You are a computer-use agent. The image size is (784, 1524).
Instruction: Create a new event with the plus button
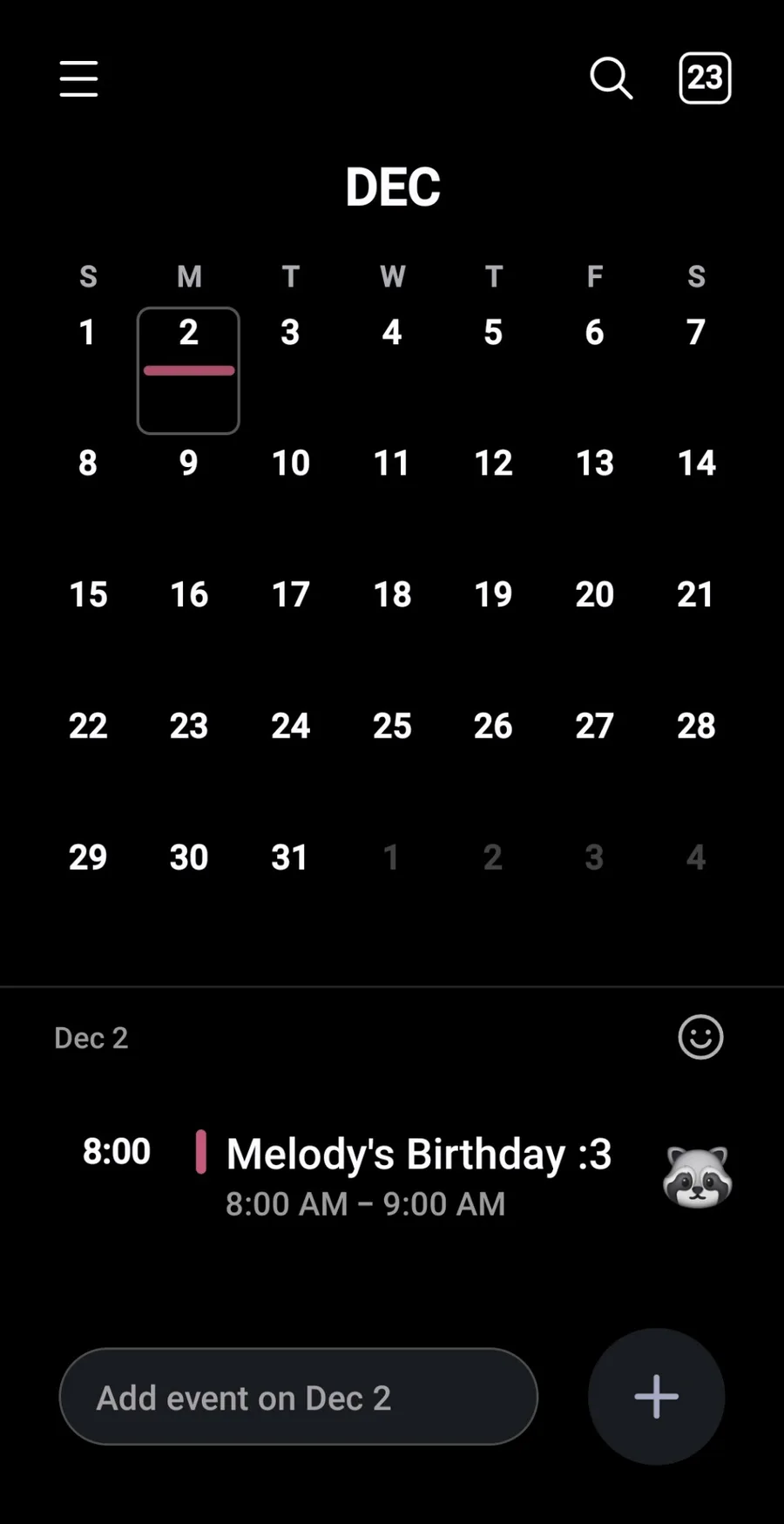click(656, 1396)
